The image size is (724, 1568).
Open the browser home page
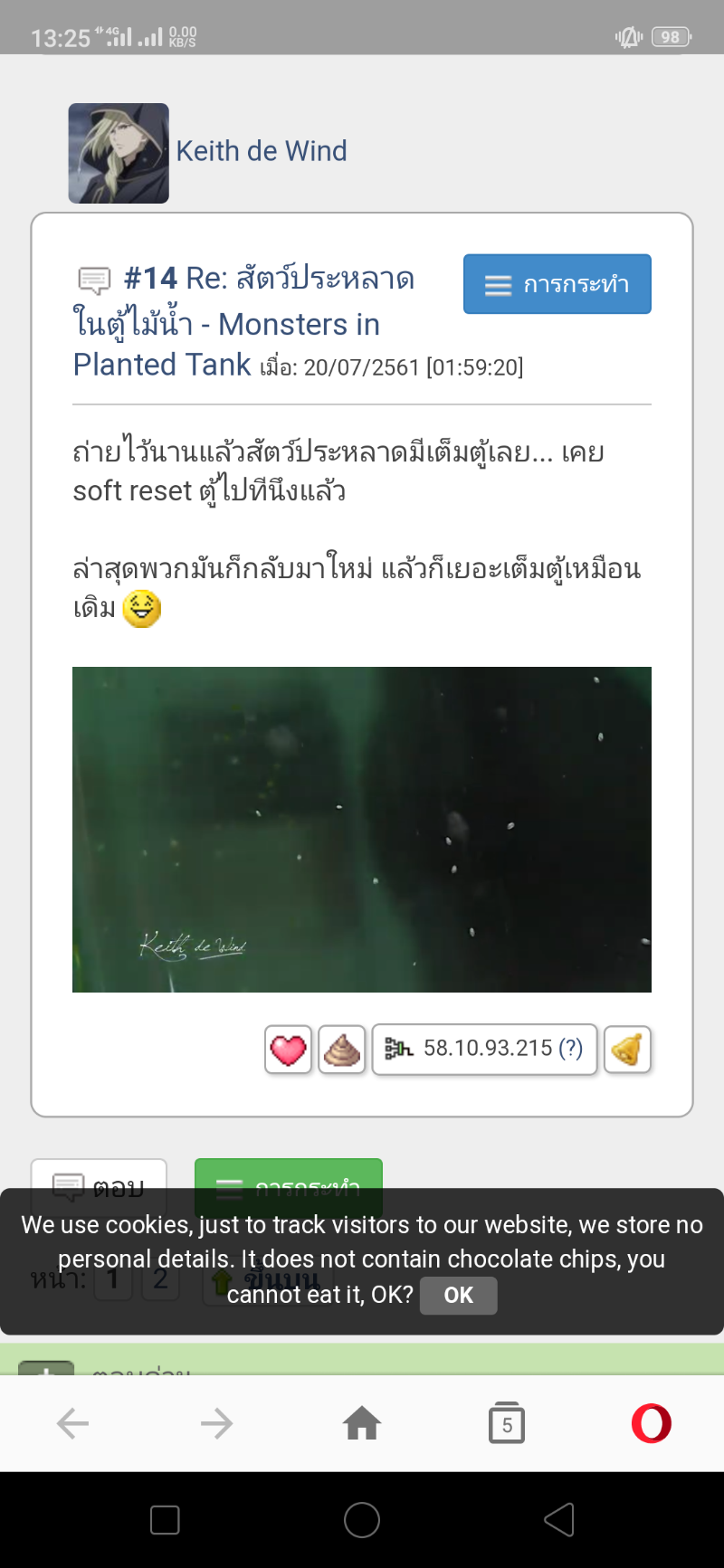pyautogui.click(x=362, y=1423)
